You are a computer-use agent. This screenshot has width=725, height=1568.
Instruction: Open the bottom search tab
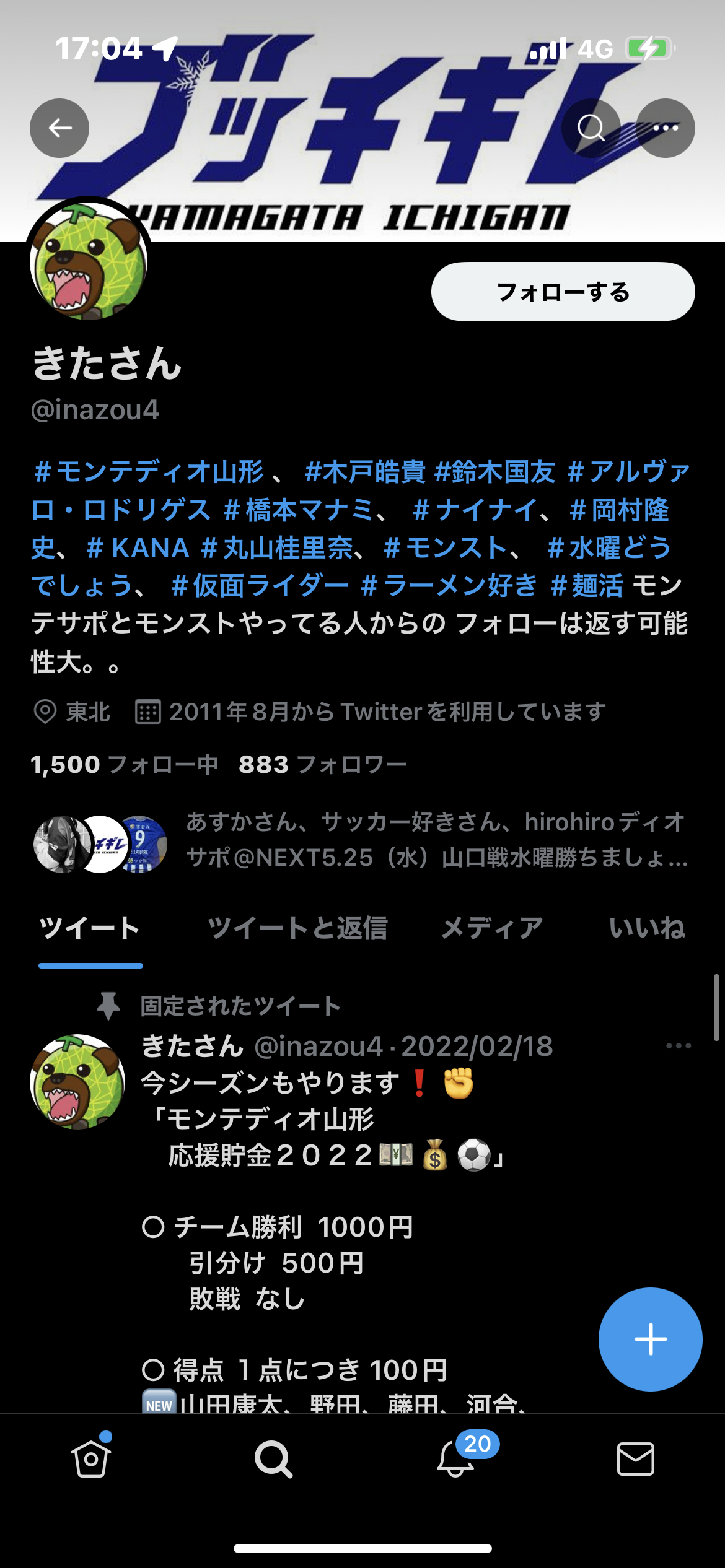pos(273,1459)
